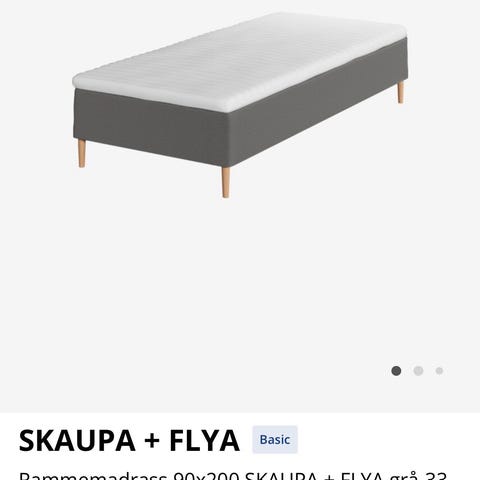Jump to the second image indicator dot

point(418,371)
